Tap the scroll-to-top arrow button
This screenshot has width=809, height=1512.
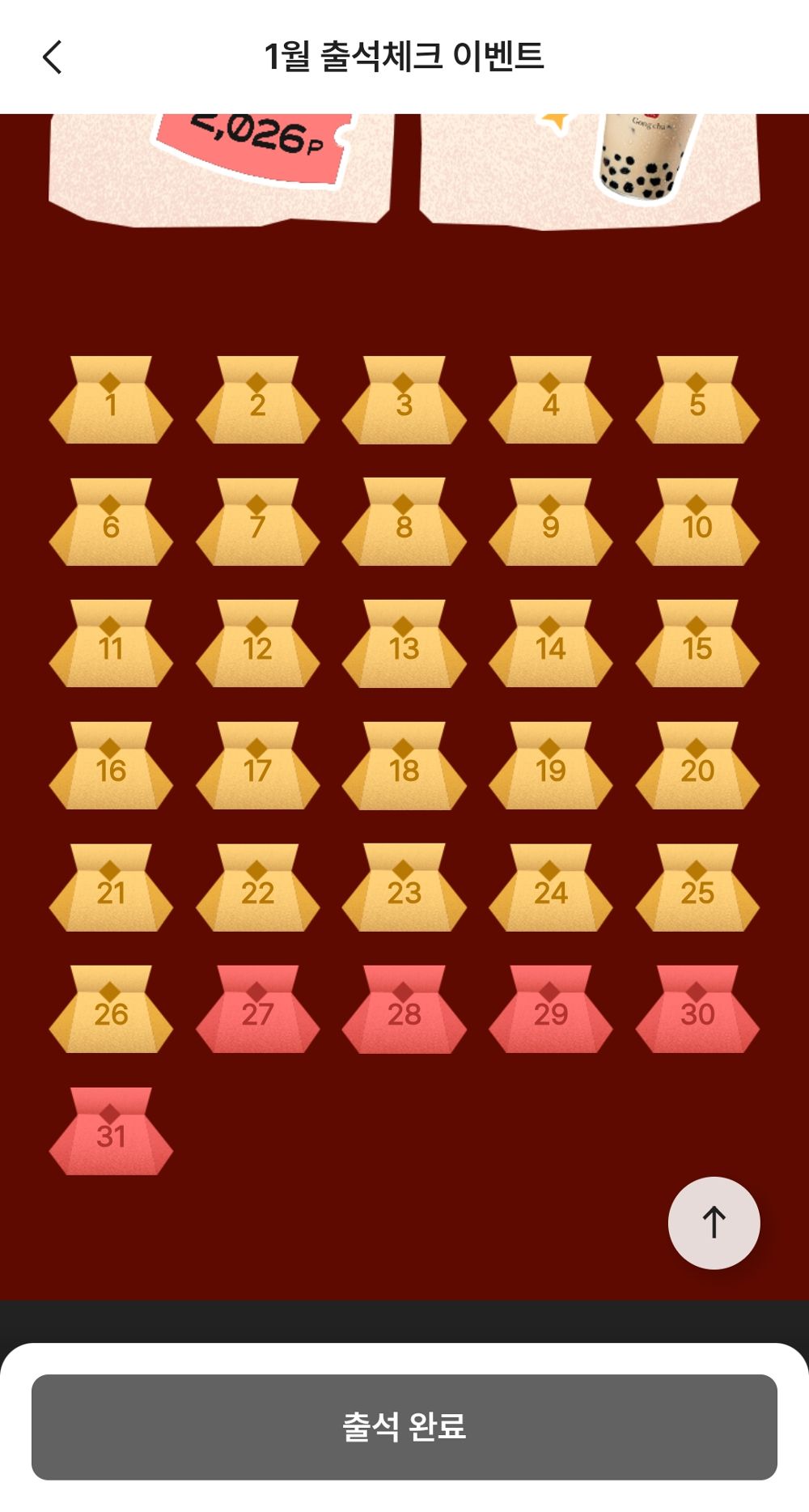714,1222
